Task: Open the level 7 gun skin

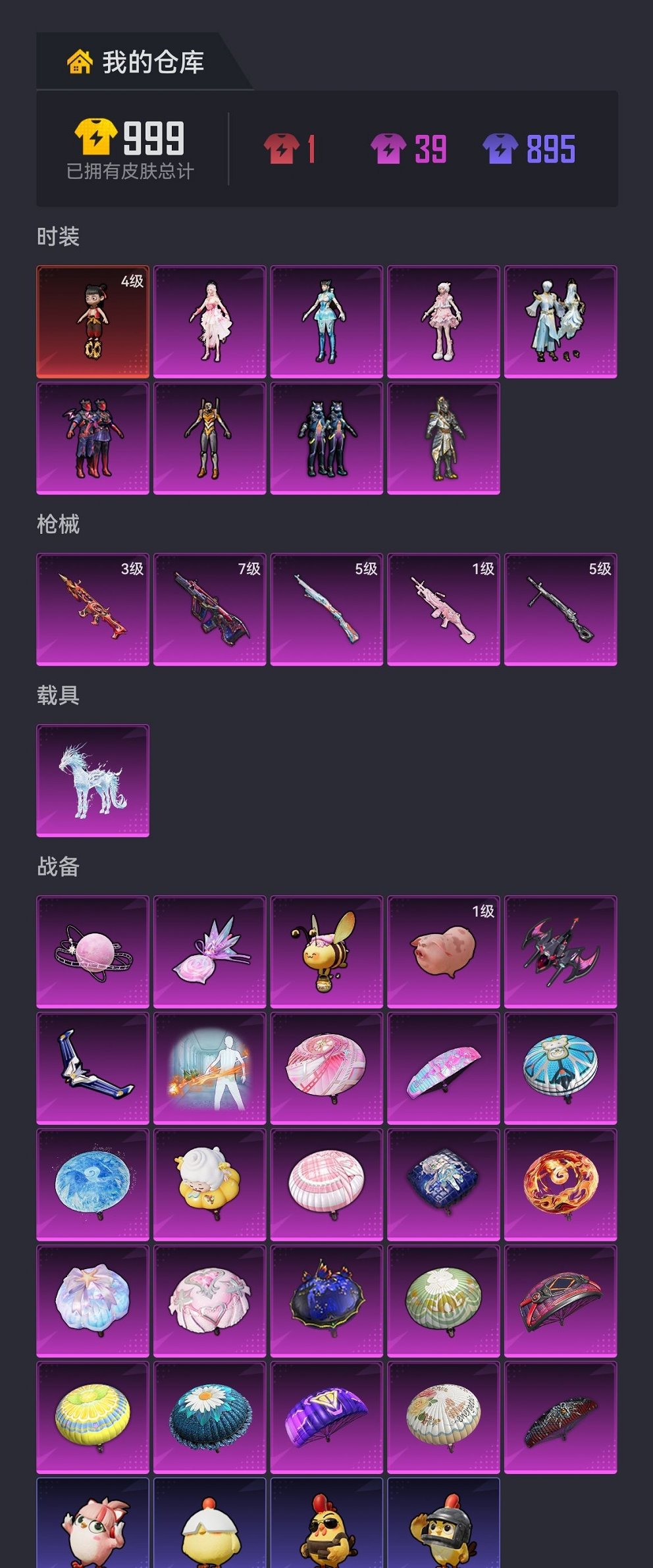Action: click(x=209, y=609)
